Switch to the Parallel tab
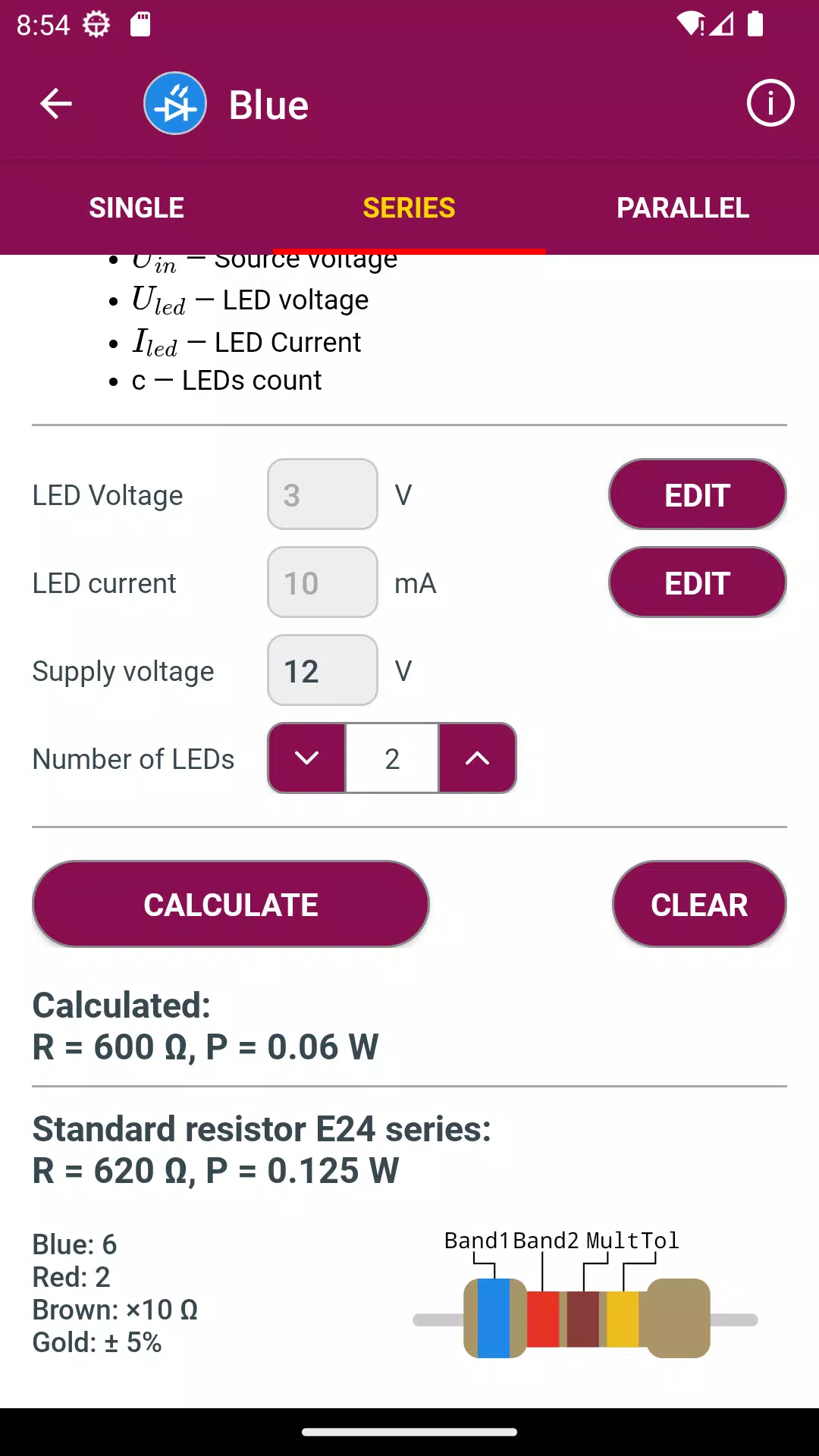The height and width of the screenshot is (1456, 819). point(682,208)
